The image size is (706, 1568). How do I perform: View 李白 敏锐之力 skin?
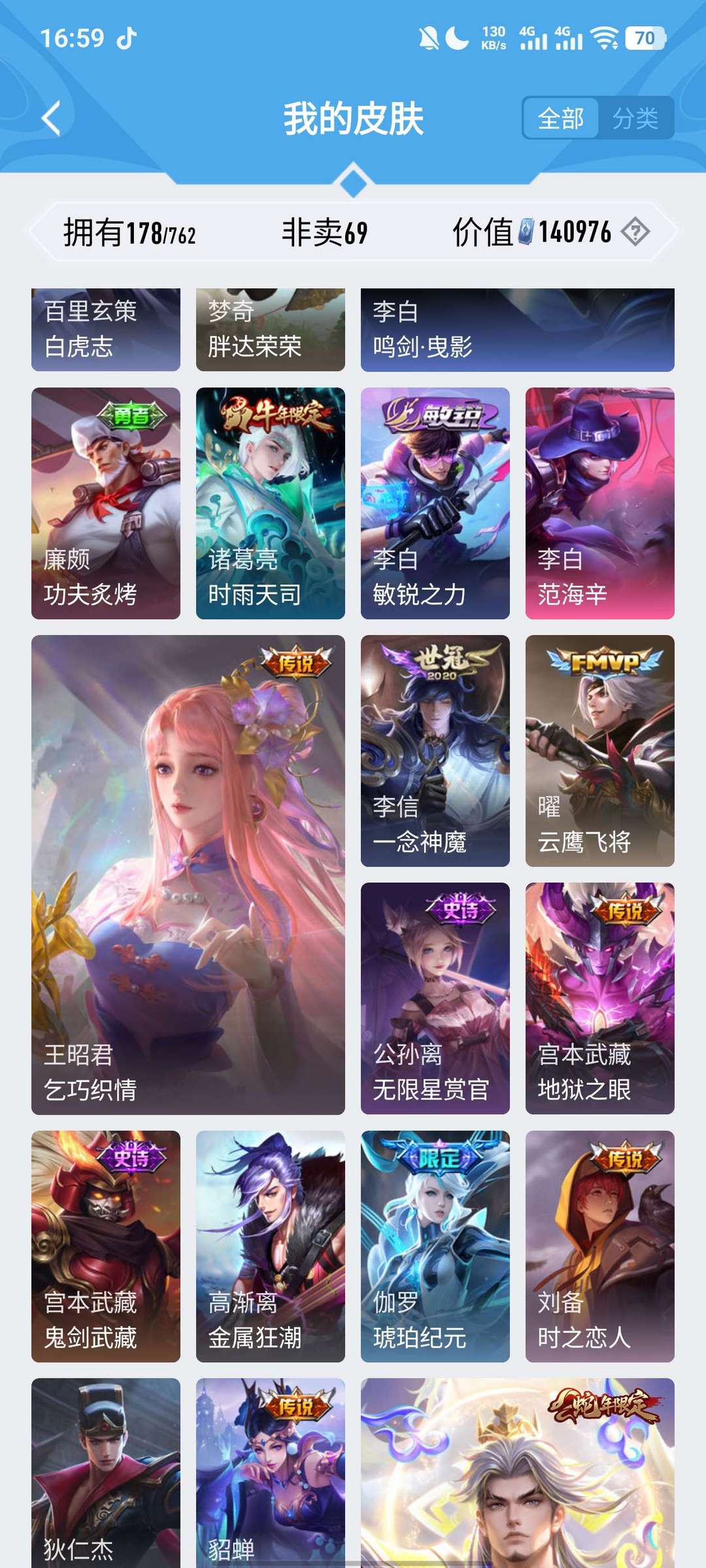[x=435, y=503]
